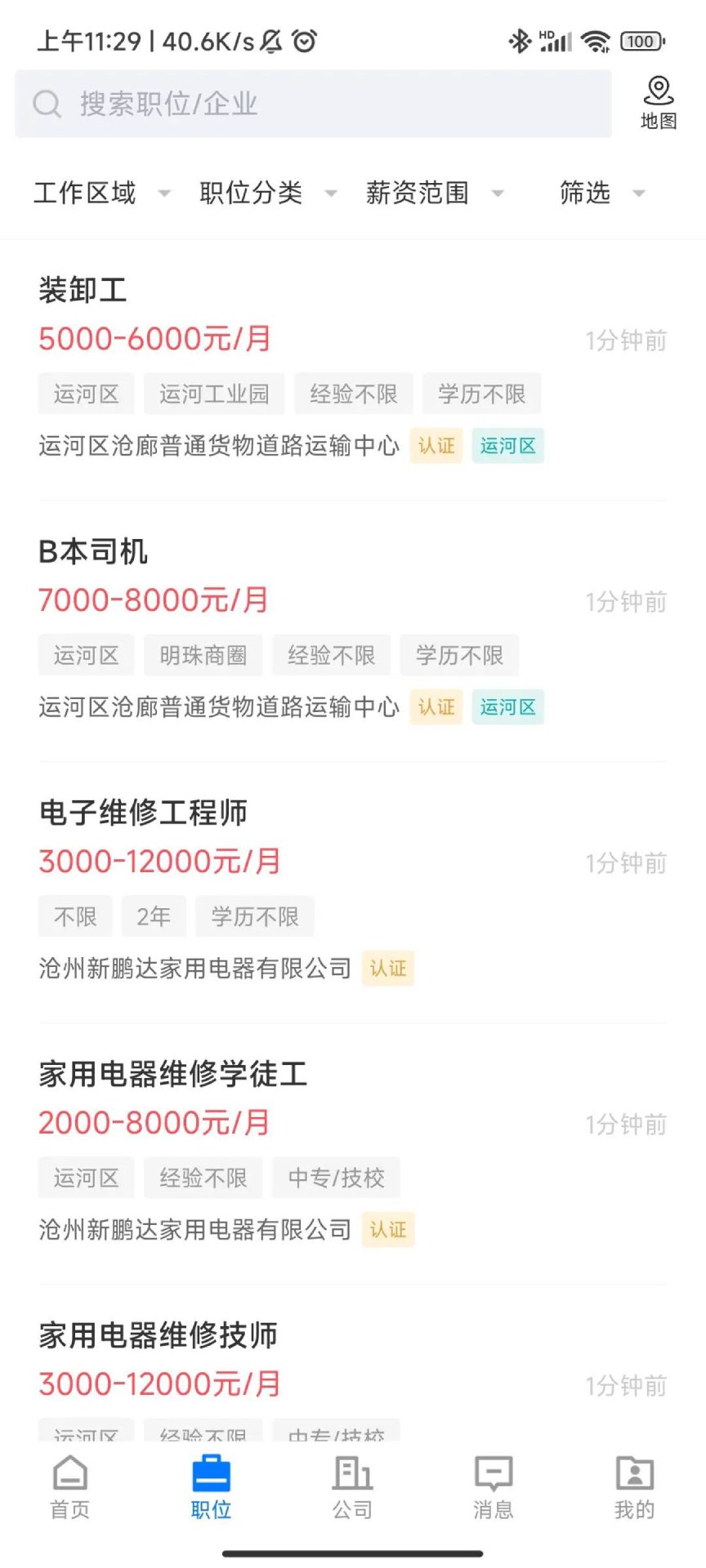Click the alarm clock status bar icon
Viewport: 706px width, 1568px height.
[x=304, y=40]
